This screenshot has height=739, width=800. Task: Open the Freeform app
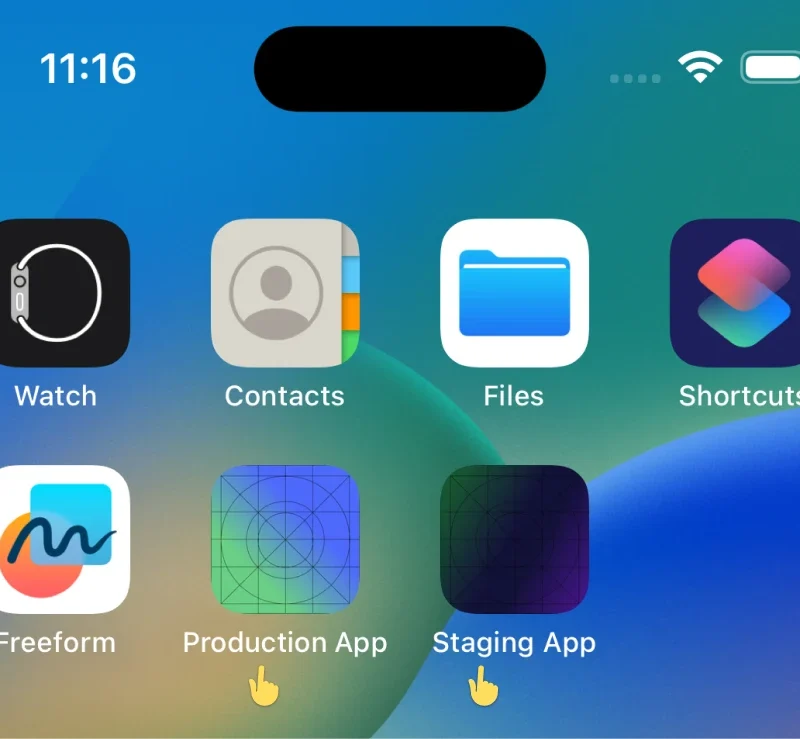60,539
